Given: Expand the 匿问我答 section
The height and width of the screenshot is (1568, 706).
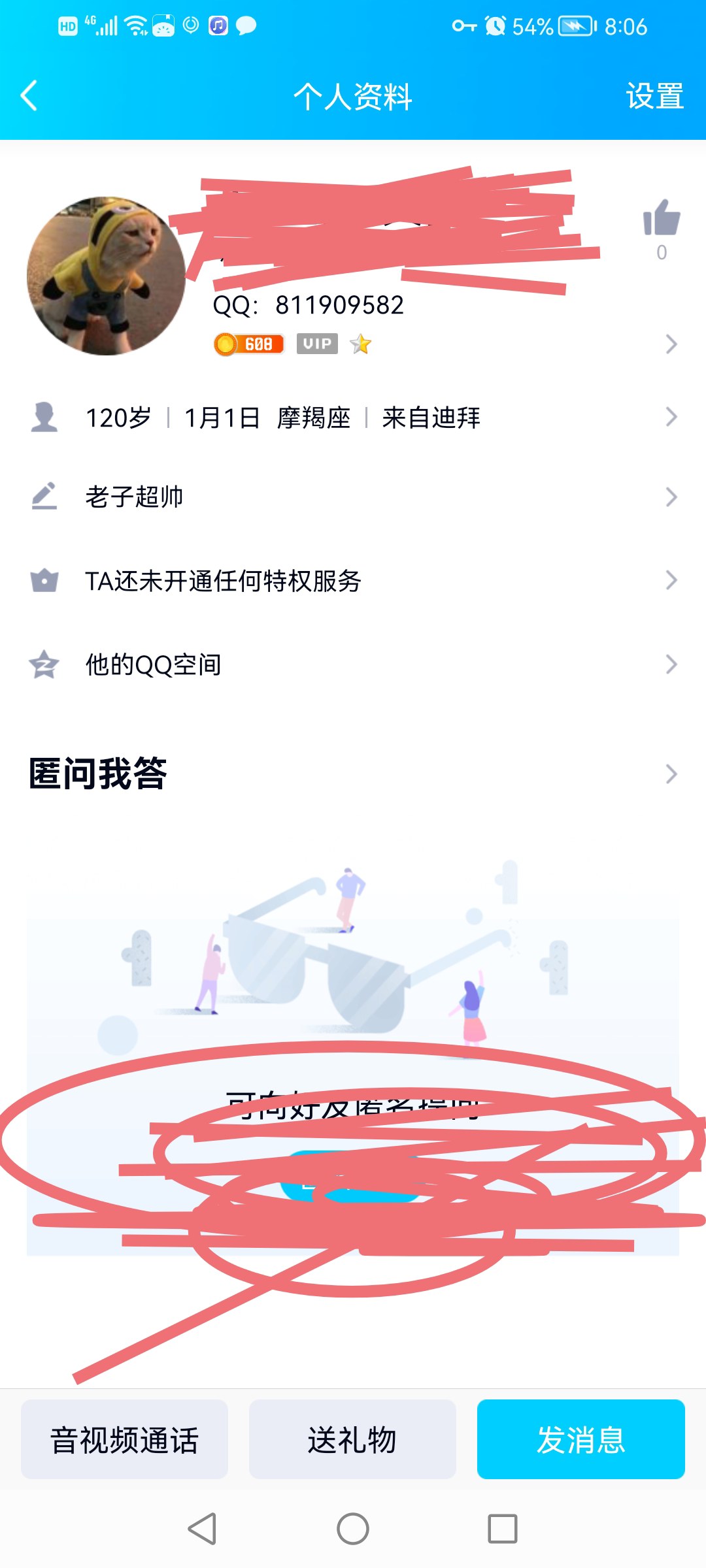Looking at the screenshot, I should (x=353, y=774).
